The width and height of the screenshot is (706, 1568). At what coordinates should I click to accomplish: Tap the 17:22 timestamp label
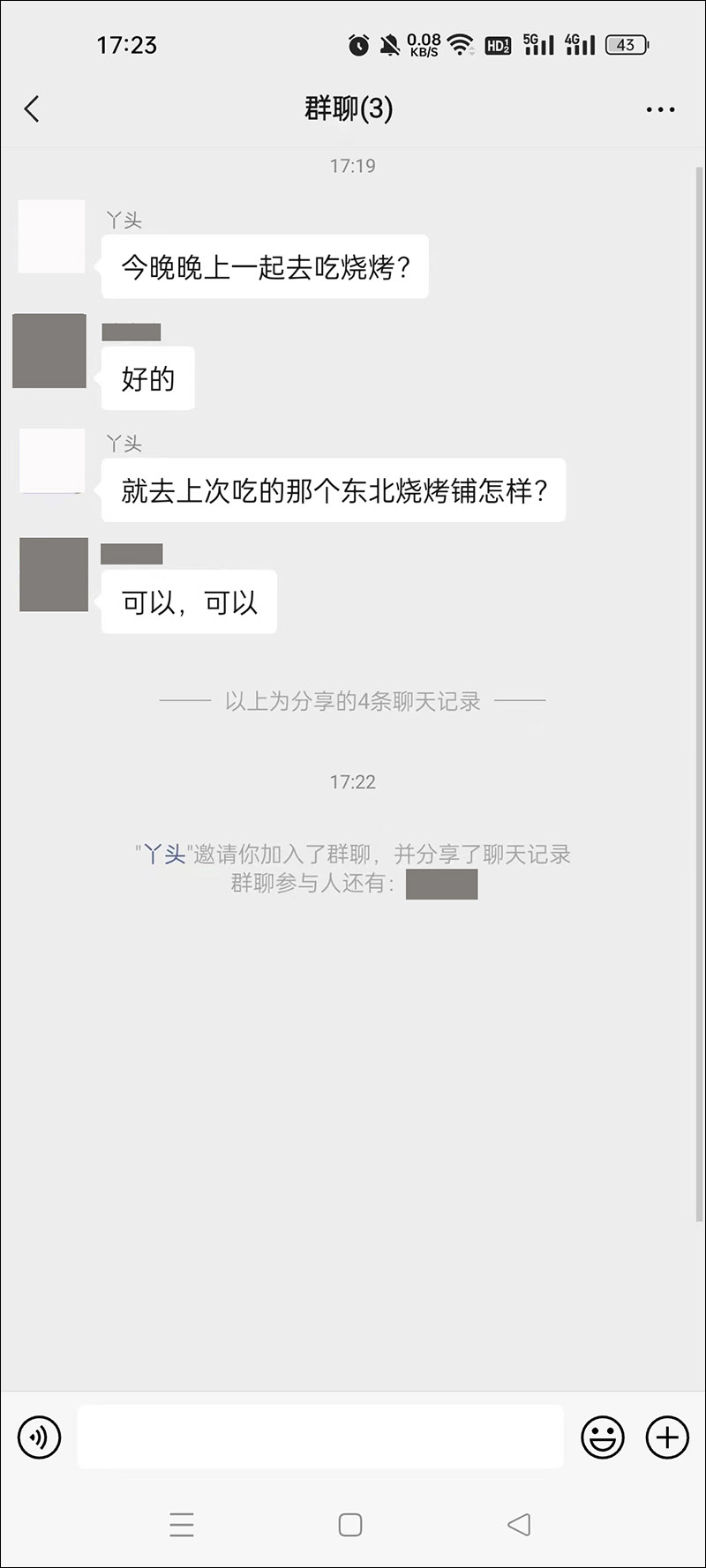pyautogui.click(x=352, y=780)
